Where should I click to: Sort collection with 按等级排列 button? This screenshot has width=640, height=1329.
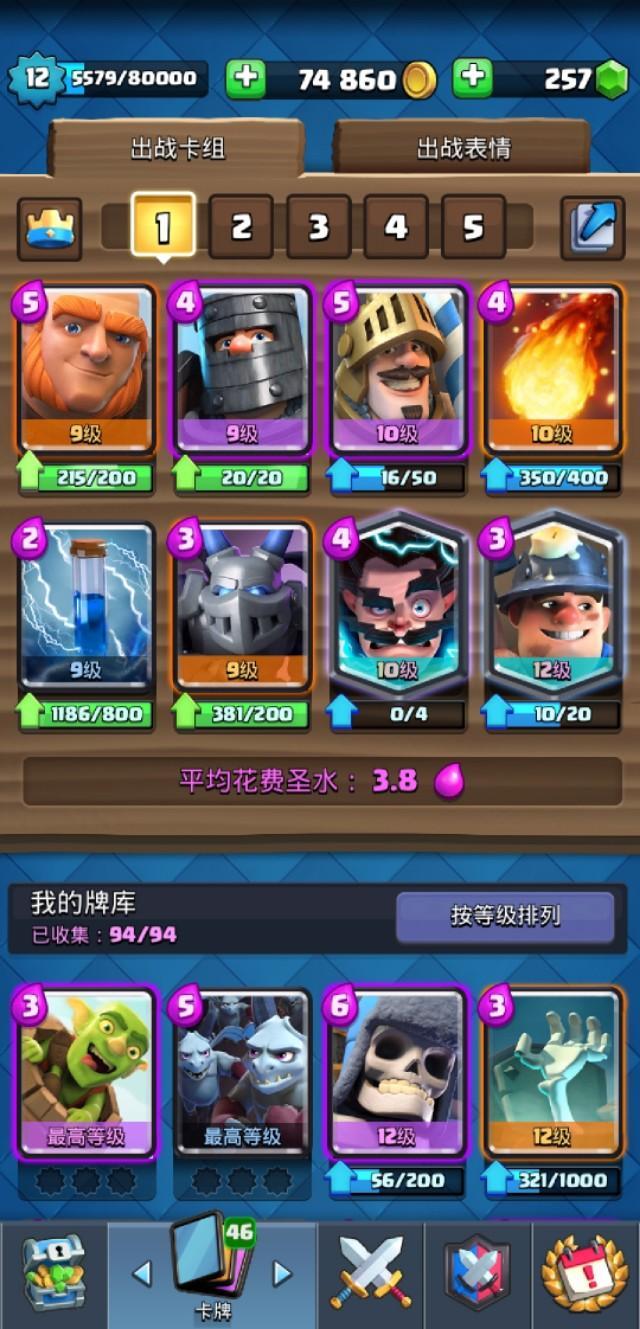point(505,916)
